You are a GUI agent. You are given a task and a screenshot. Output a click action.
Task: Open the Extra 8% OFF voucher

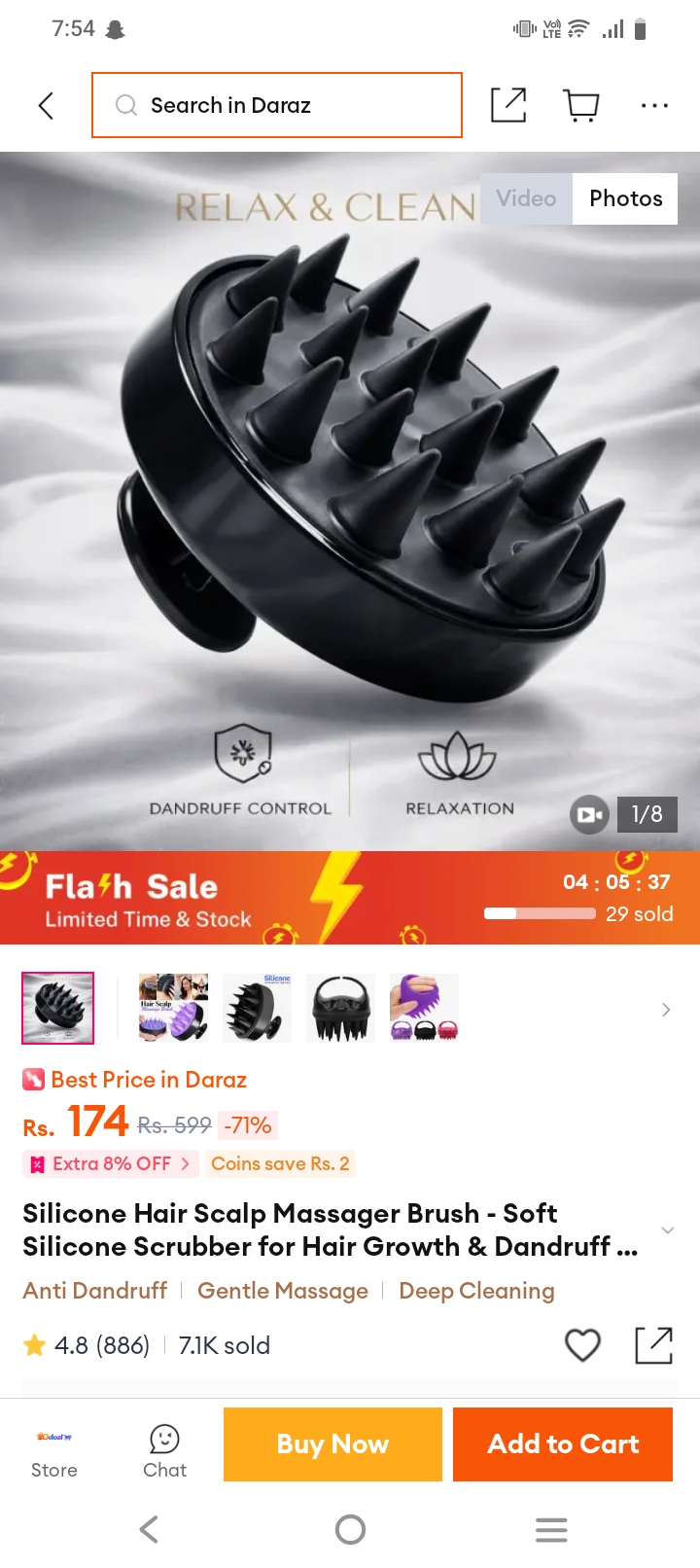(x=111, y=1163)
